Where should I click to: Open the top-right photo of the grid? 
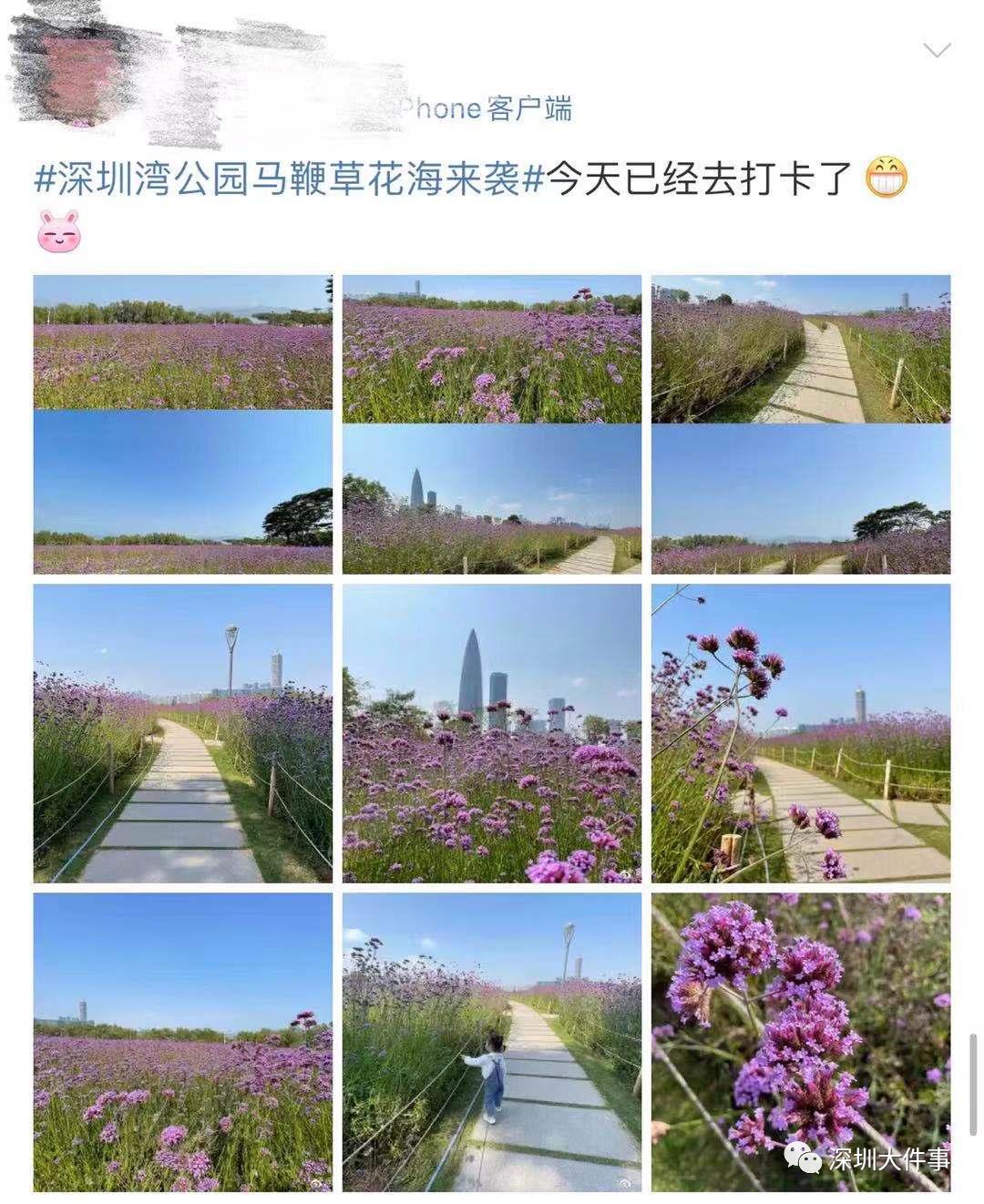pyautogui.click(x=801, y=424)
